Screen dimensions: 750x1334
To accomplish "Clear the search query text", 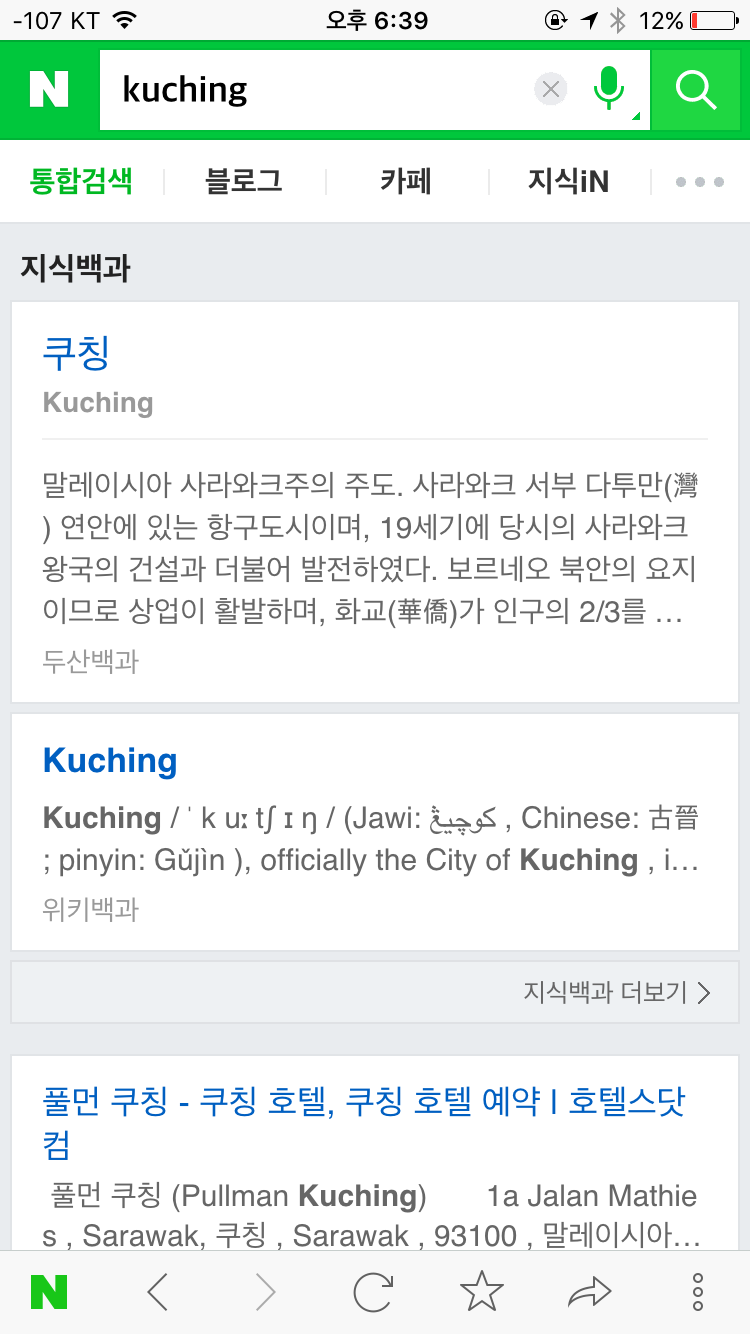I will pyautogui.click(x=550, y=90).
